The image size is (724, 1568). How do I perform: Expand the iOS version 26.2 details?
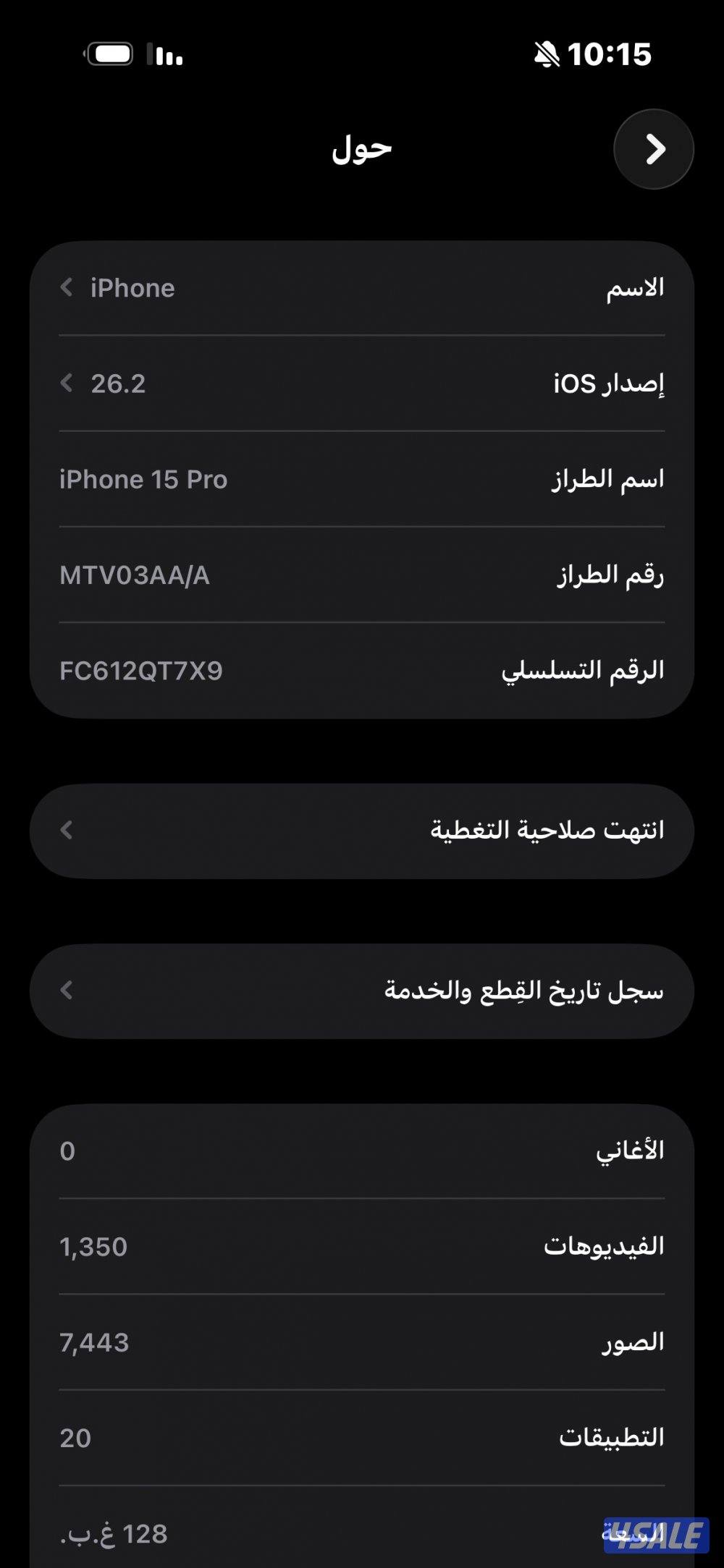point(362,383)
